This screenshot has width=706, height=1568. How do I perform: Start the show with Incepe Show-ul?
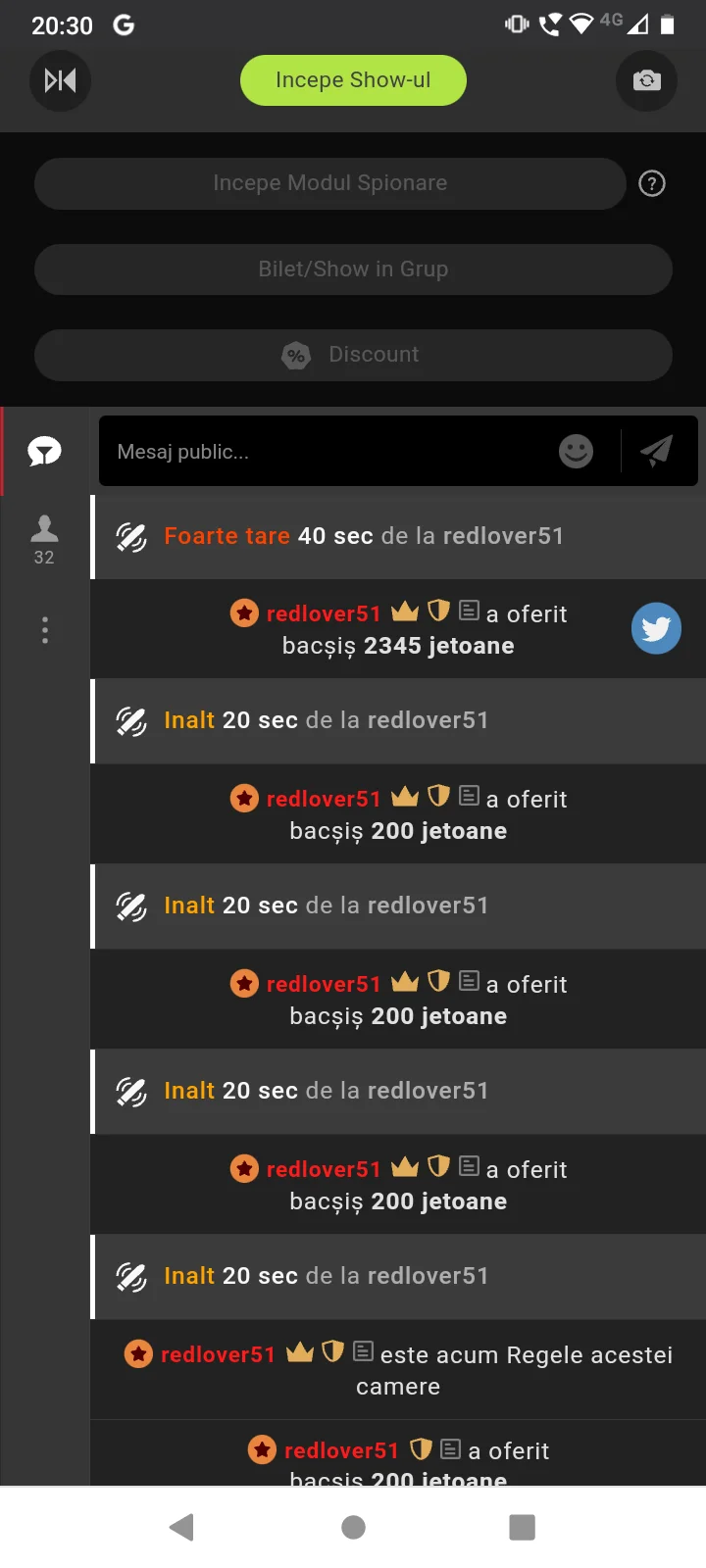[353, 80]
